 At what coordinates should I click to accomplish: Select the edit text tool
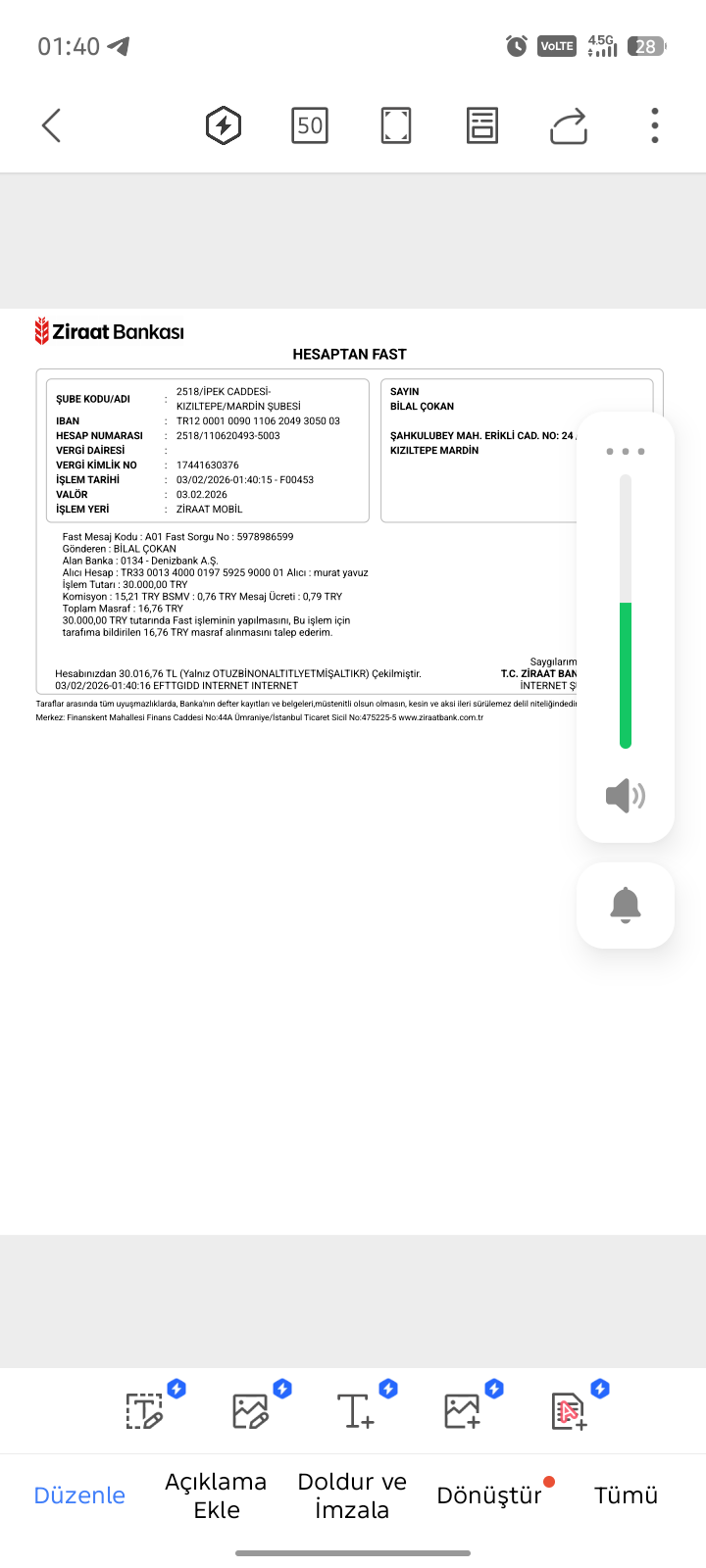coord(145,1411)
